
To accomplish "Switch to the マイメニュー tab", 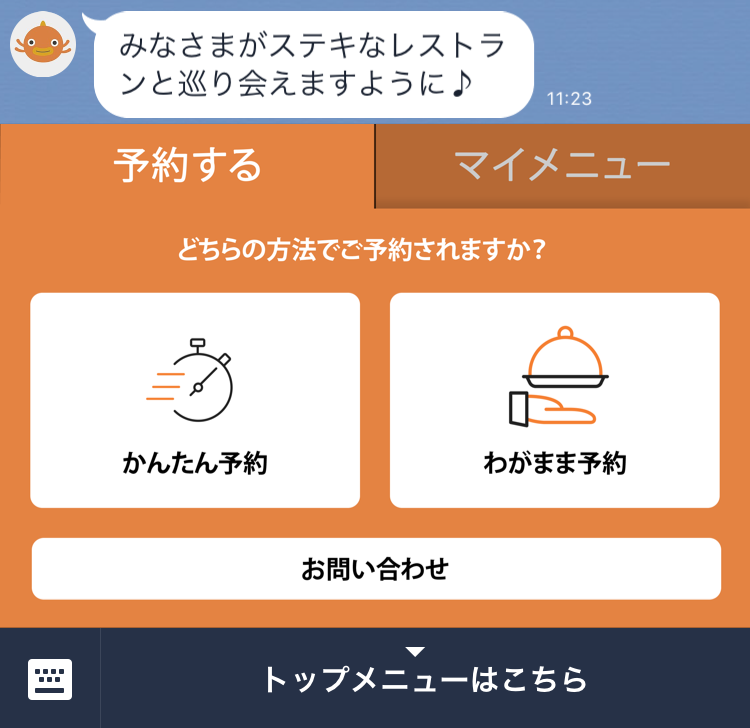I will point(562,166).
